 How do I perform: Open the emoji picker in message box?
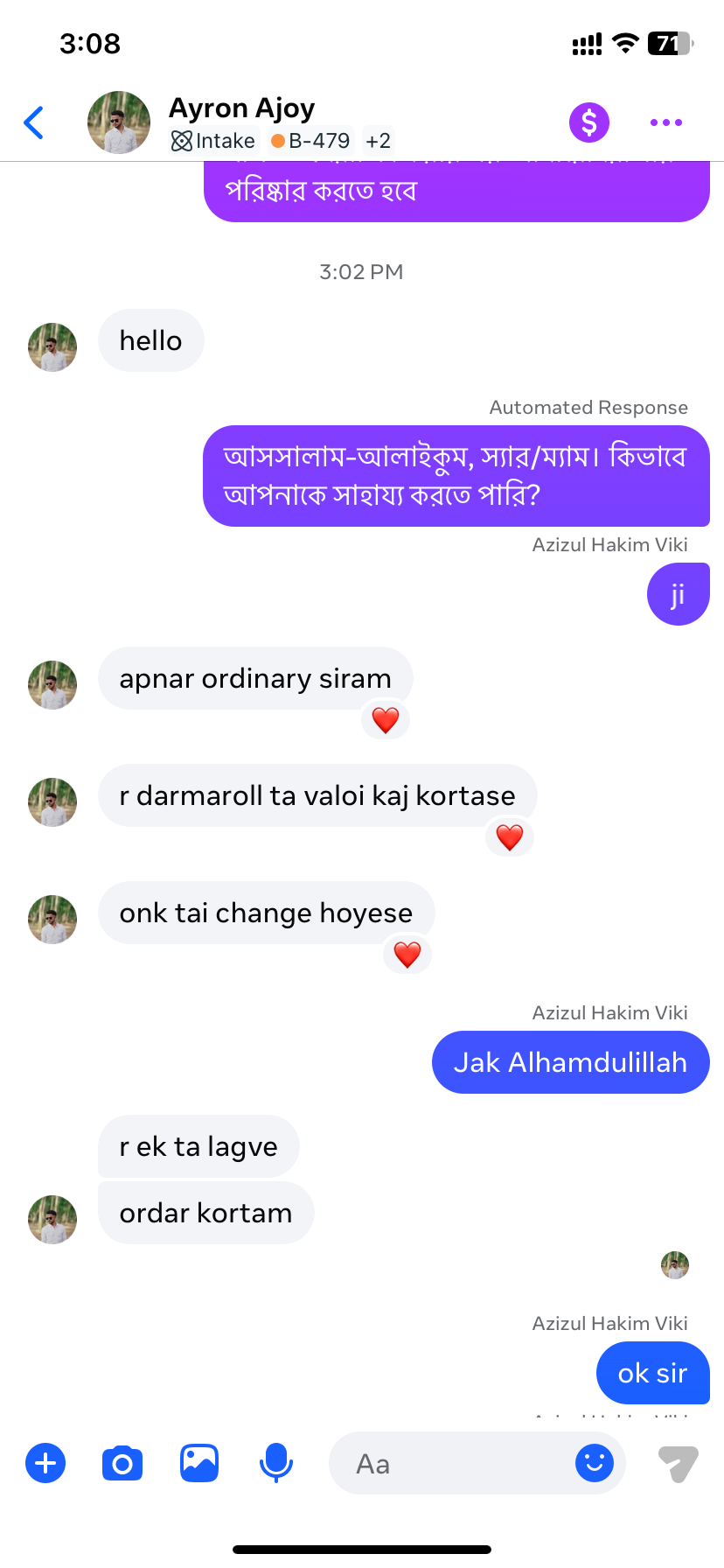pos(595,1463)
